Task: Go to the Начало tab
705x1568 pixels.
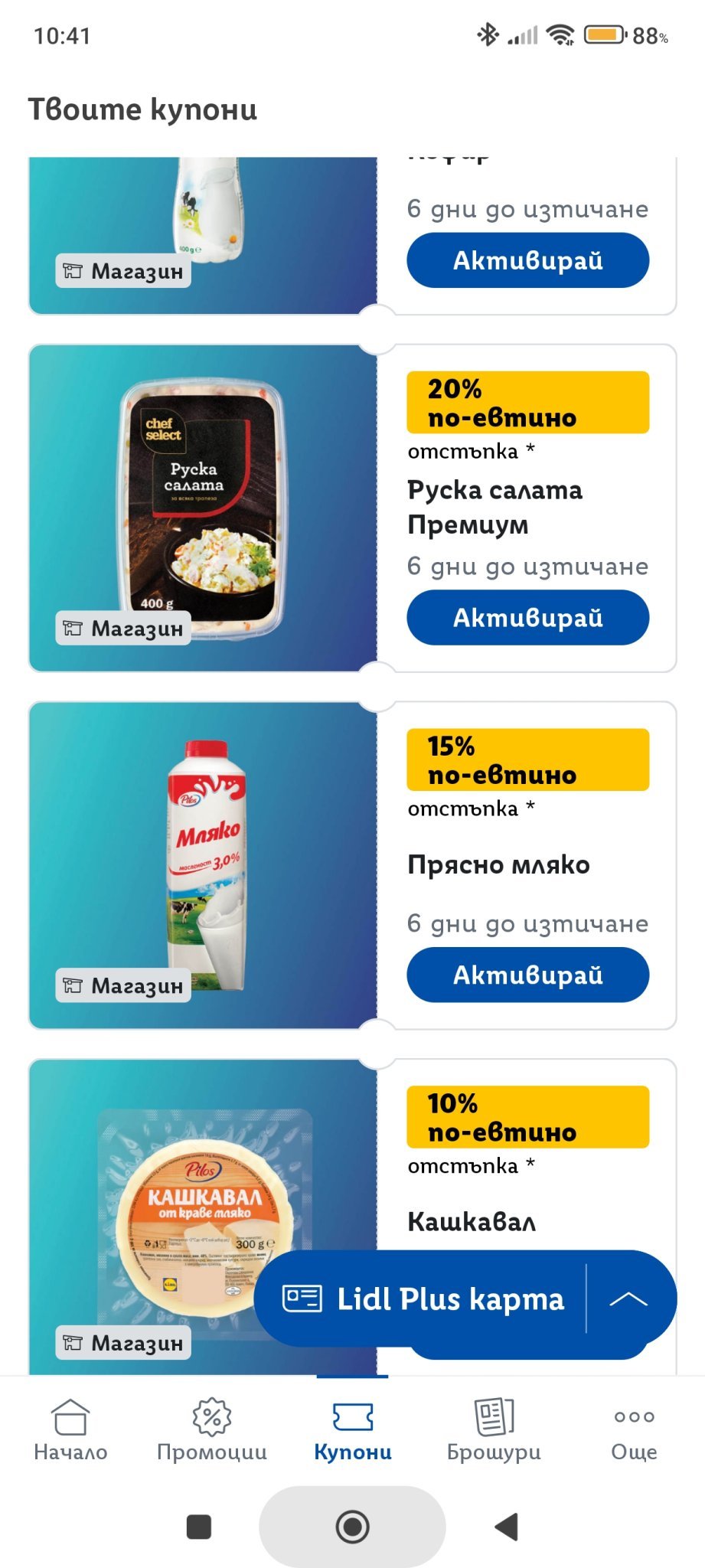Action: [x=70, y=1429]
